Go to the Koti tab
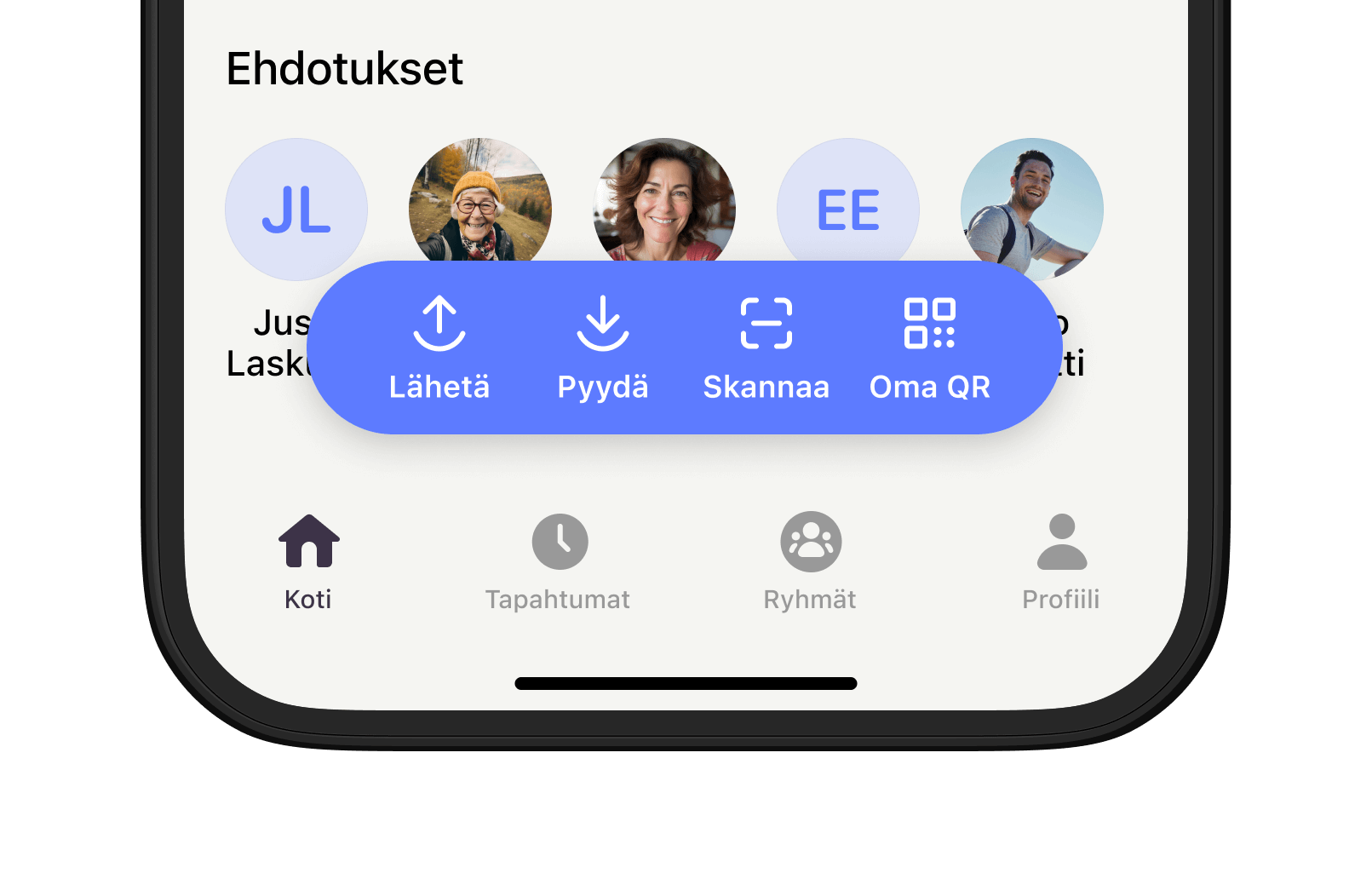The width and height of the screenshot is (1372, 879). (x=308, y=560)
